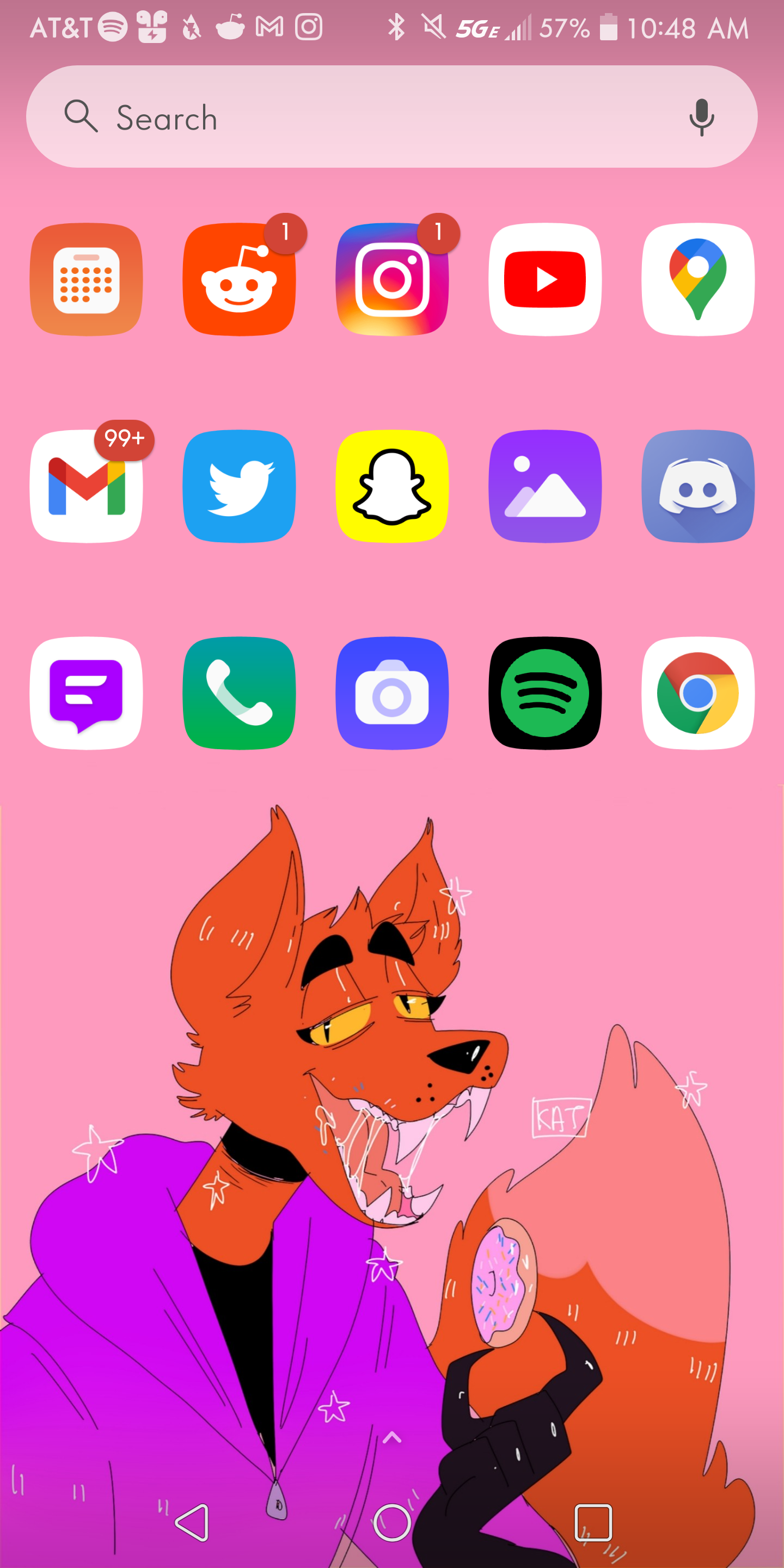Open Instagram
The height and width of the screenshot is (1568, 784).
[392, 279]
